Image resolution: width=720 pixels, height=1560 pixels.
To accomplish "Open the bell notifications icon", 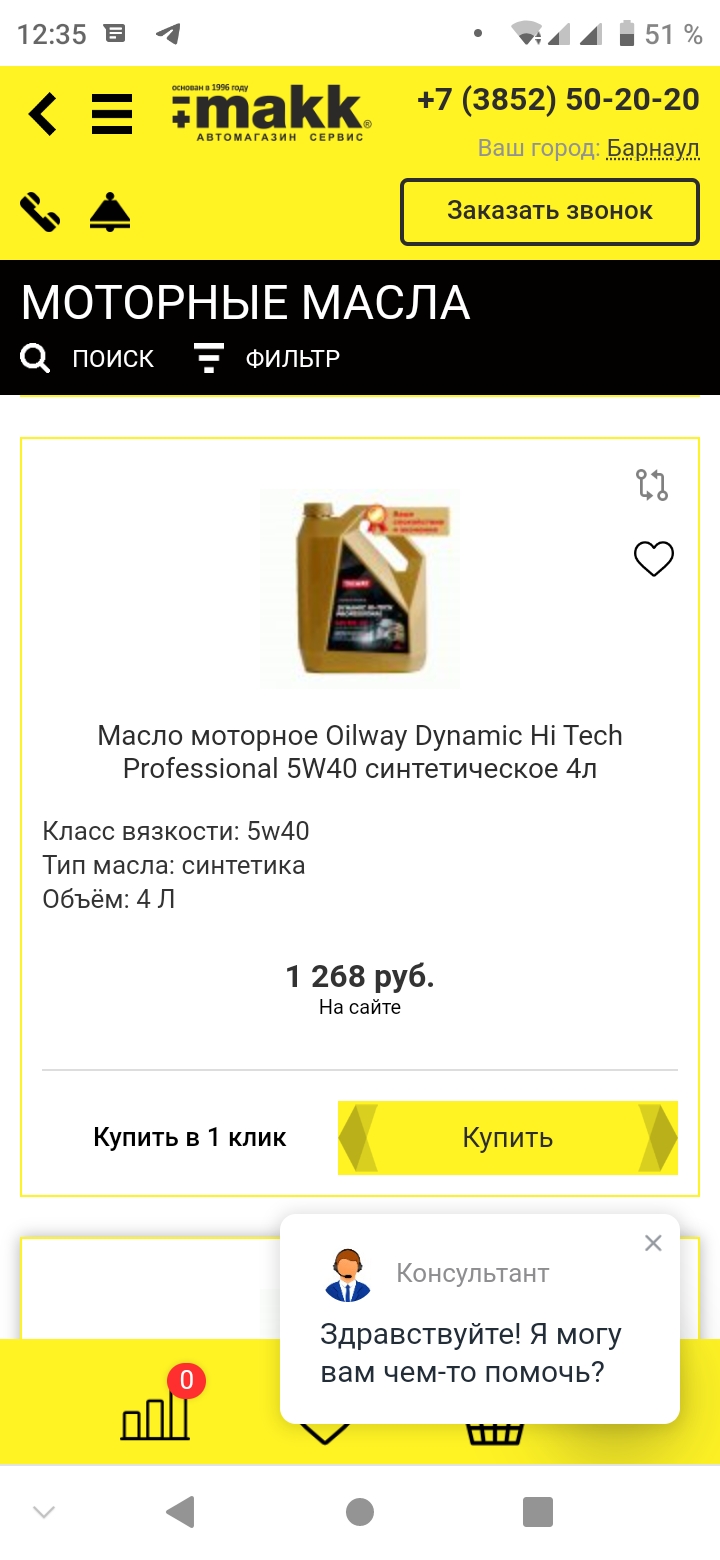I will click(x=110, y=212).
